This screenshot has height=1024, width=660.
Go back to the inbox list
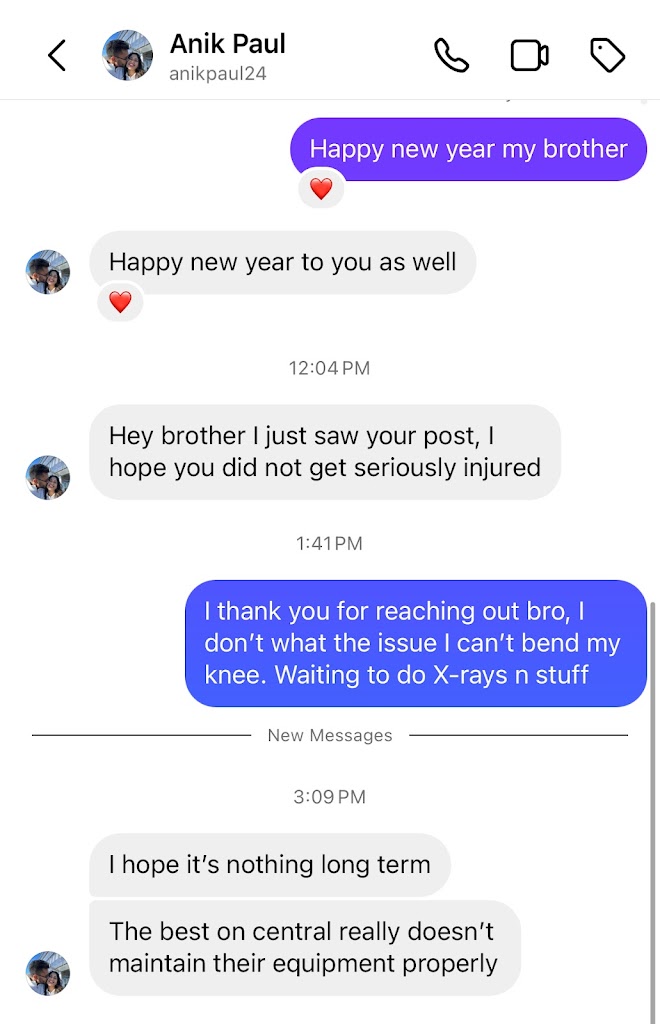click(57, 56)
